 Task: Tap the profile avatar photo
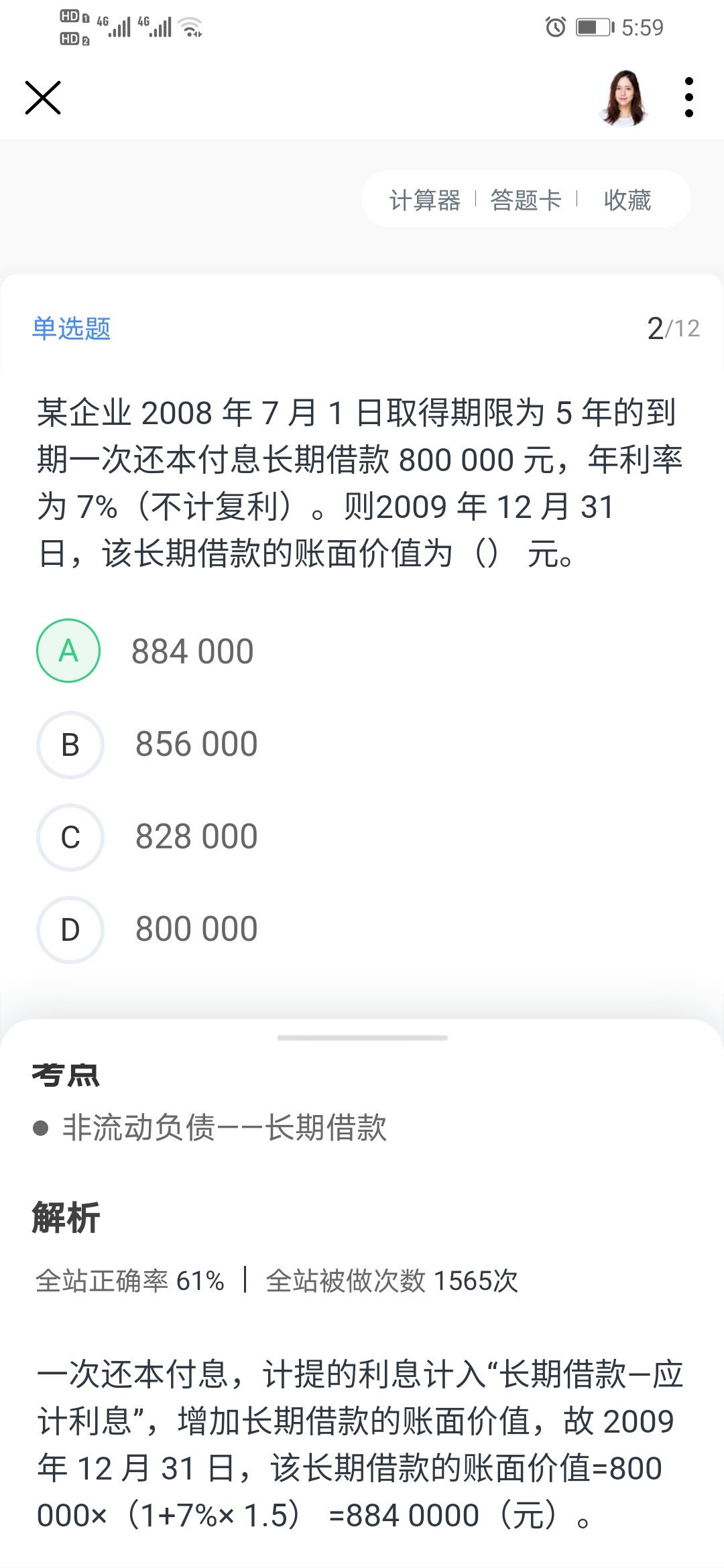[625, 98]
